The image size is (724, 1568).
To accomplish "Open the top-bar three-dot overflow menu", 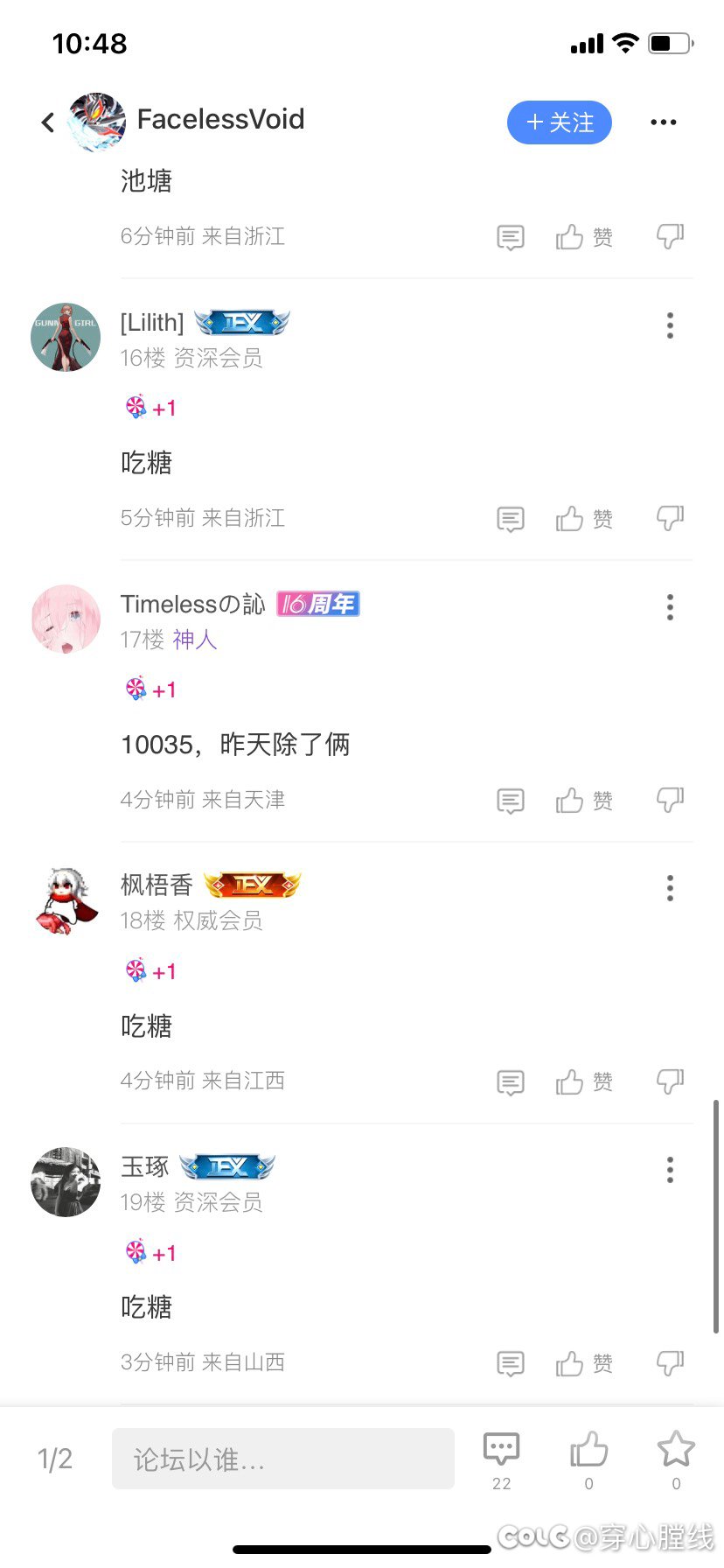I will pos(664,122).
